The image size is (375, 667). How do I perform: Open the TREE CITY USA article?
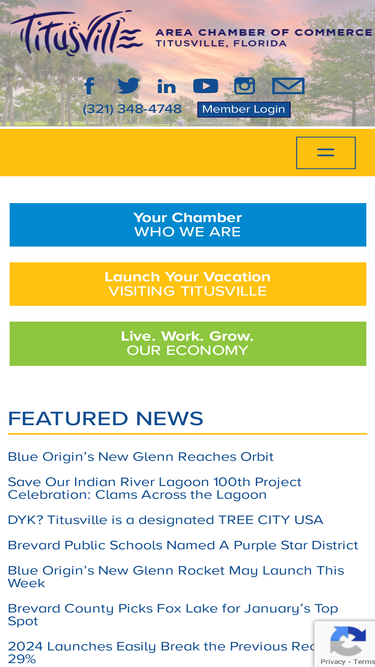pyautogui.click(x=165, y=520)
